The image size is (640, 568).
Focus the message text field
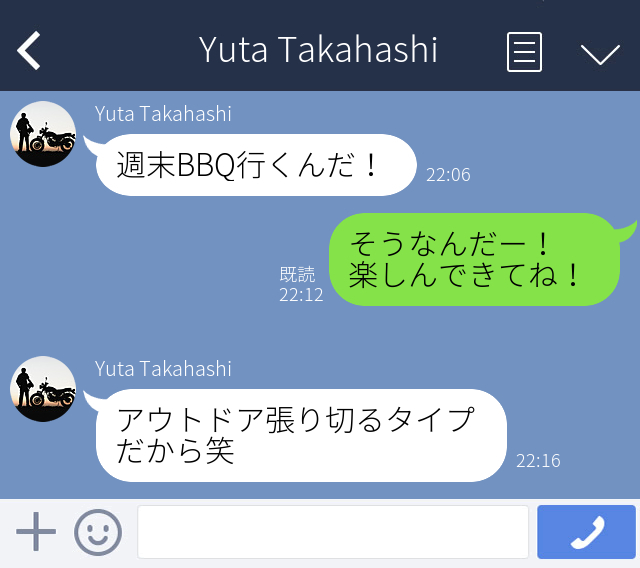tap(332, 532)
